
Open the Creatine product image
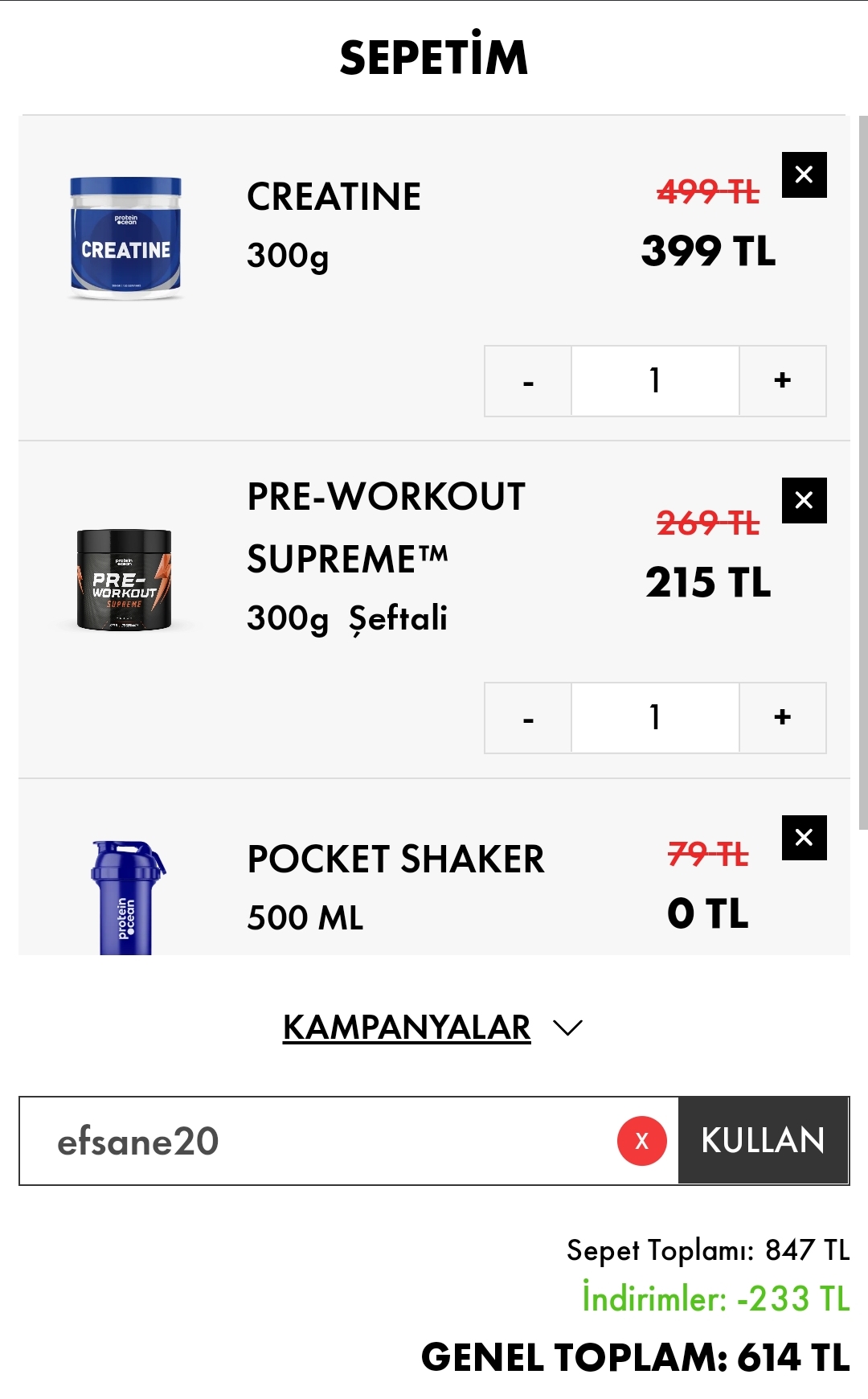point(125,239)
